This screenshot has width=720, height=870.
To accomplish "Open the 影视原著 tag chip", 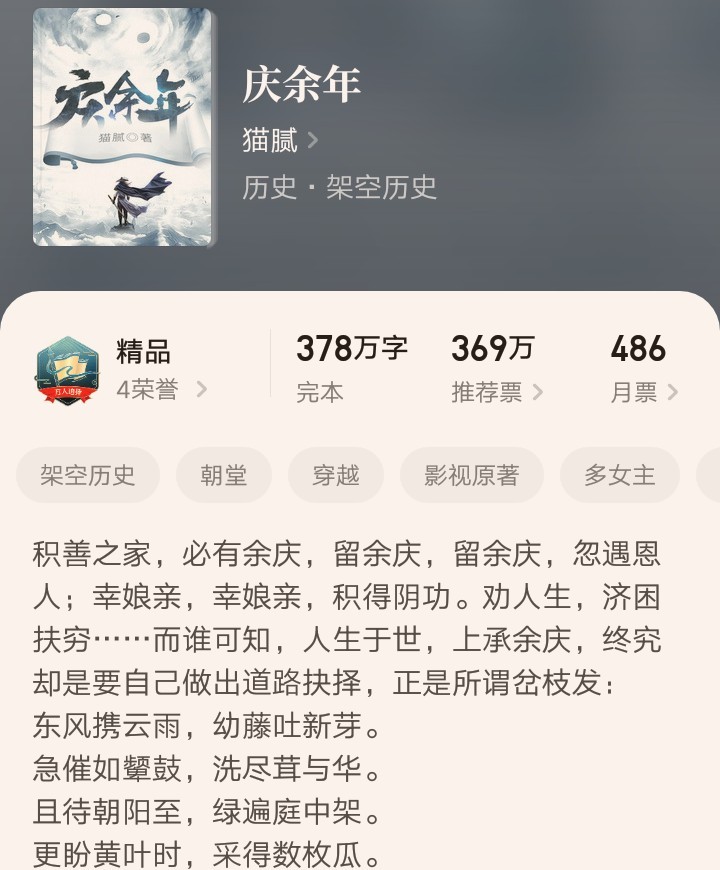I will pyautogui.click(x=472, y=475).
